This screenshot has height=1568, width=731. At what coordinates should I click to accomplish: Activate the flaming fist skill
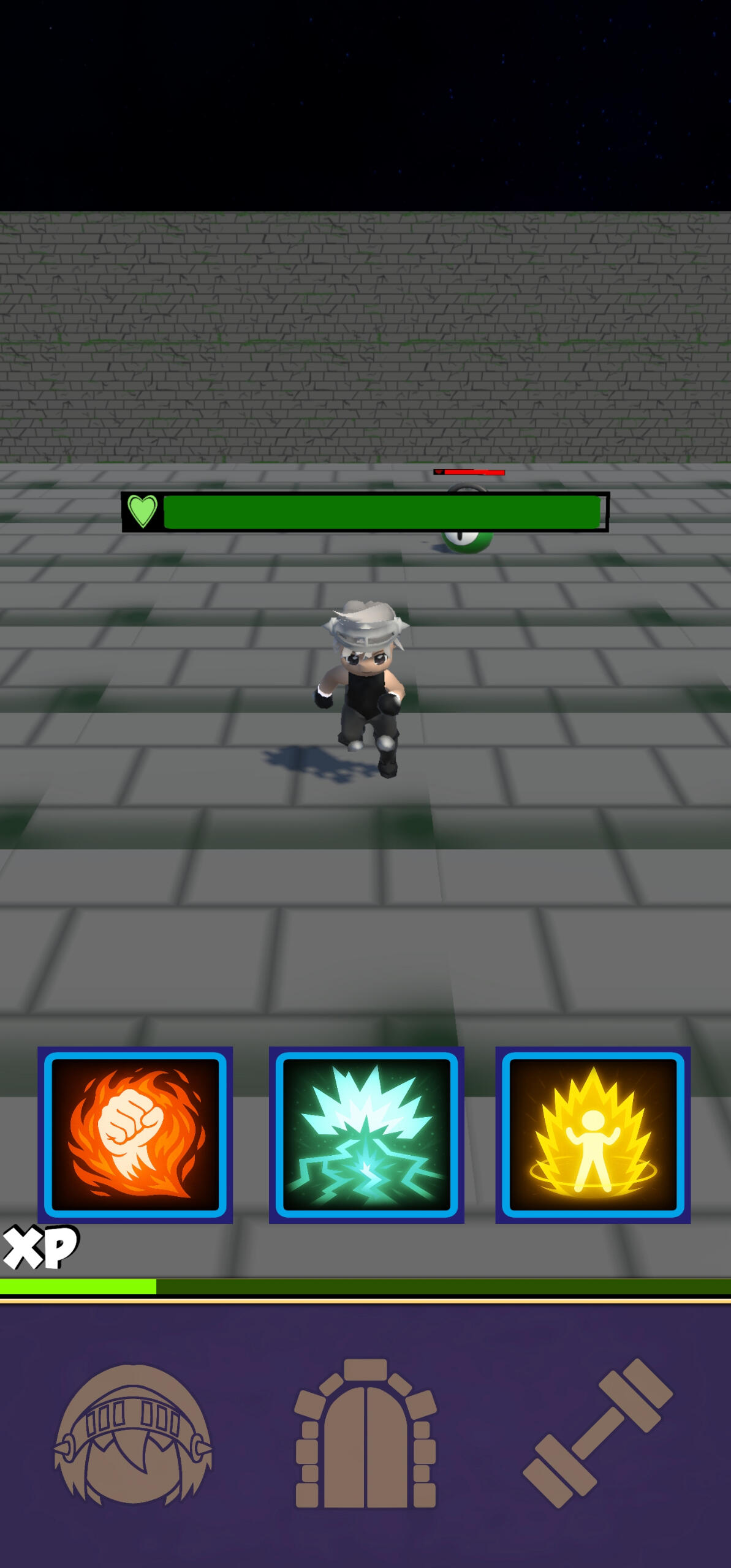[x=135, y=1134]
